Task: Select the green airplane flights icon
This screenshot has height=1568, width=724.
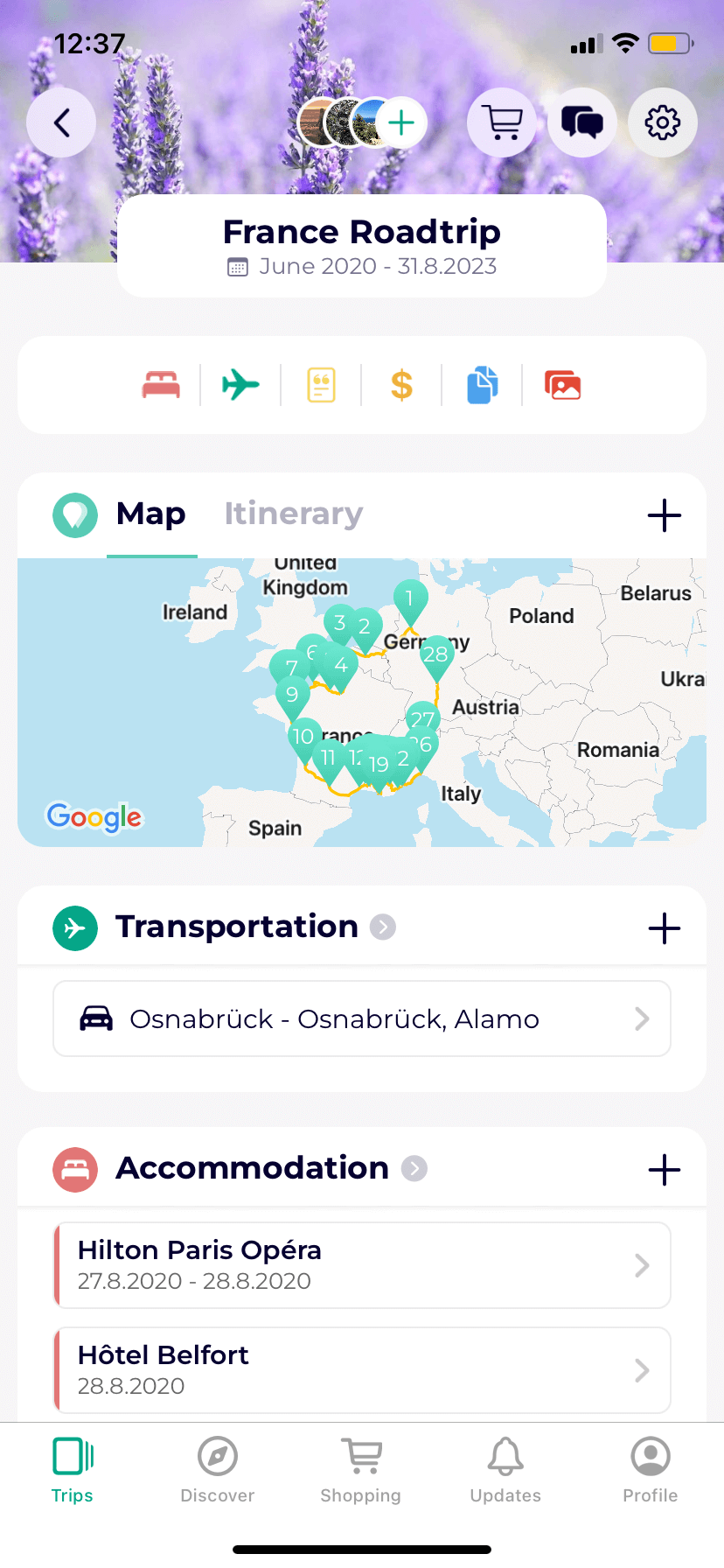Action: pos(241,384)
